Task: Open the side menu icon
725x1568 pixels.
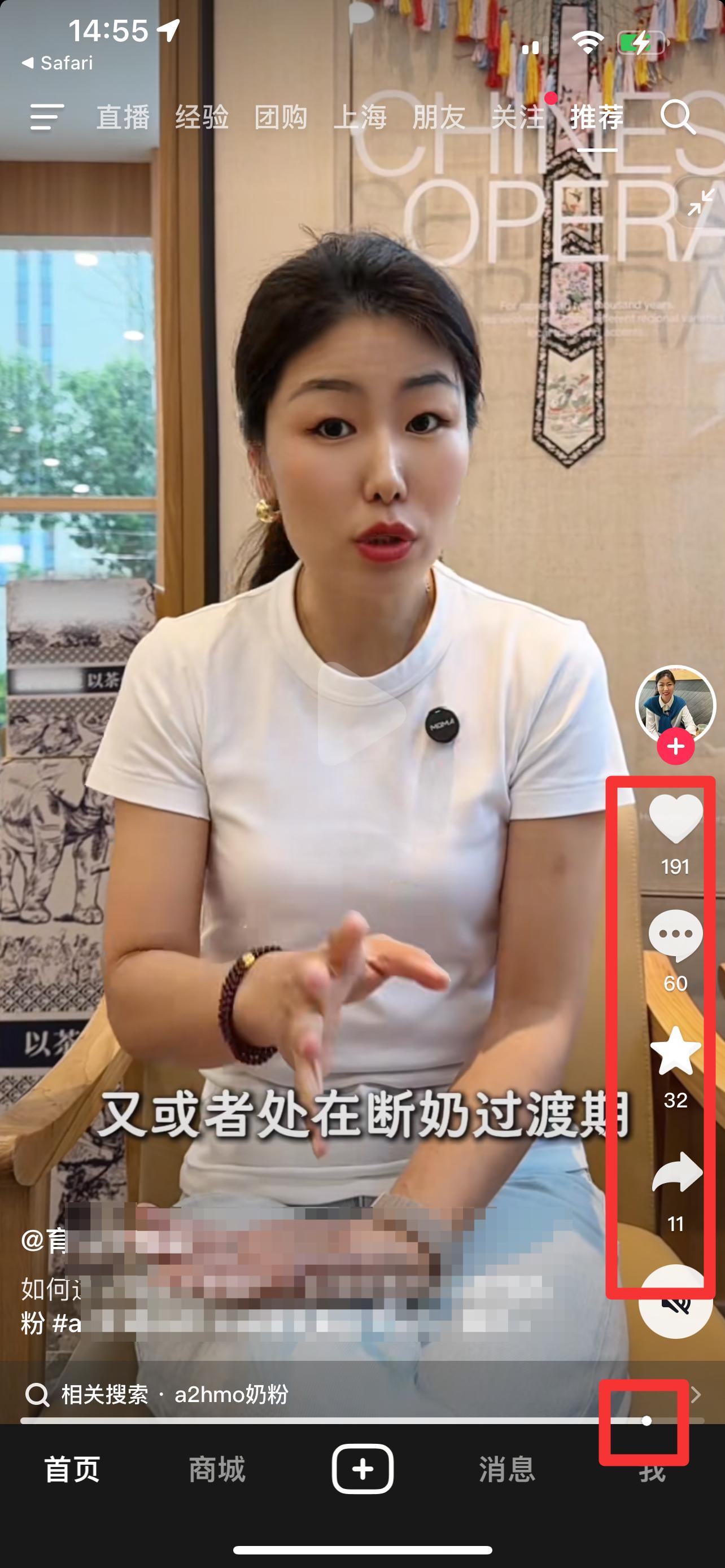Action: pos(47,116)
